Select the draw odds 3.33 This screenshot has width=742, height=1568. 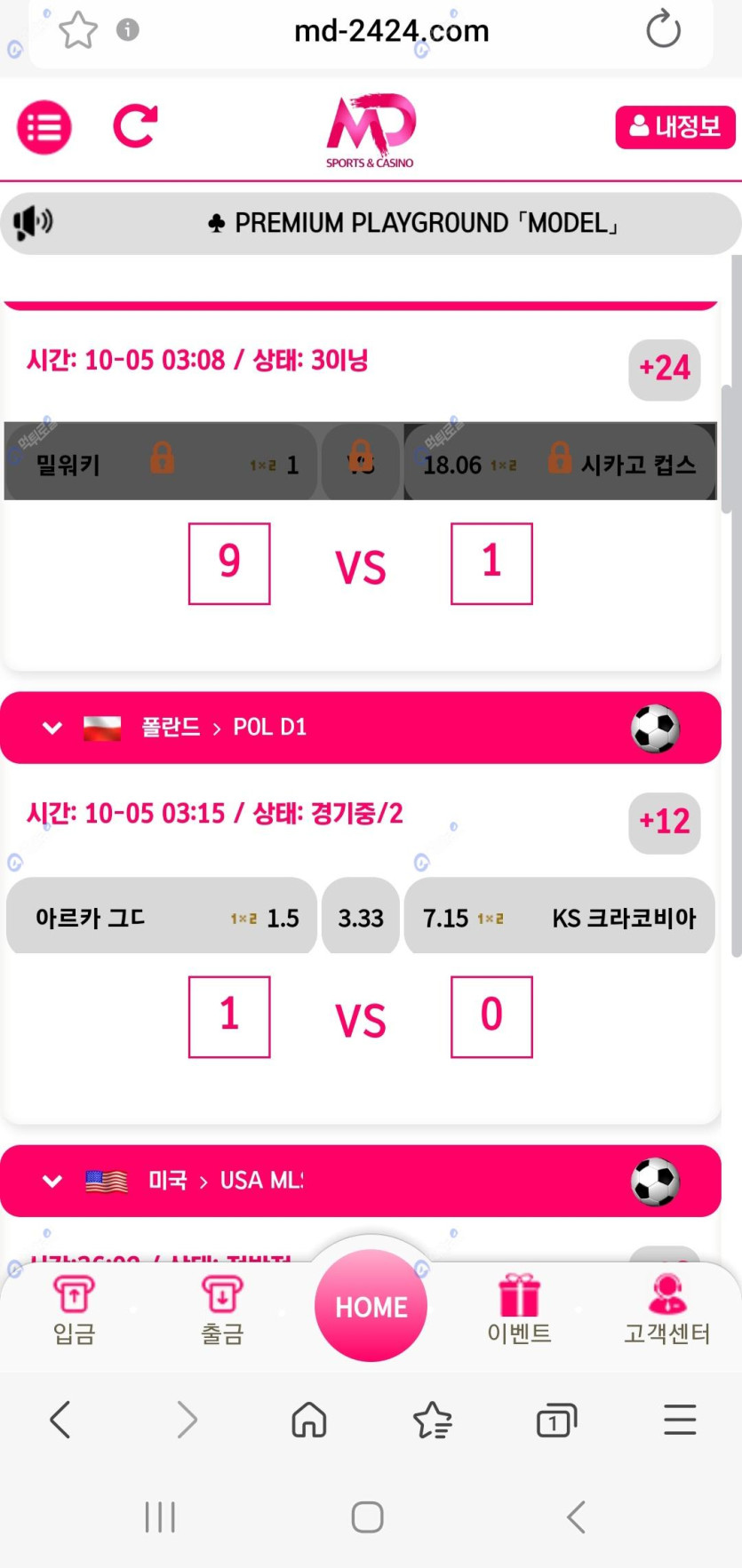tap(361, 918)
